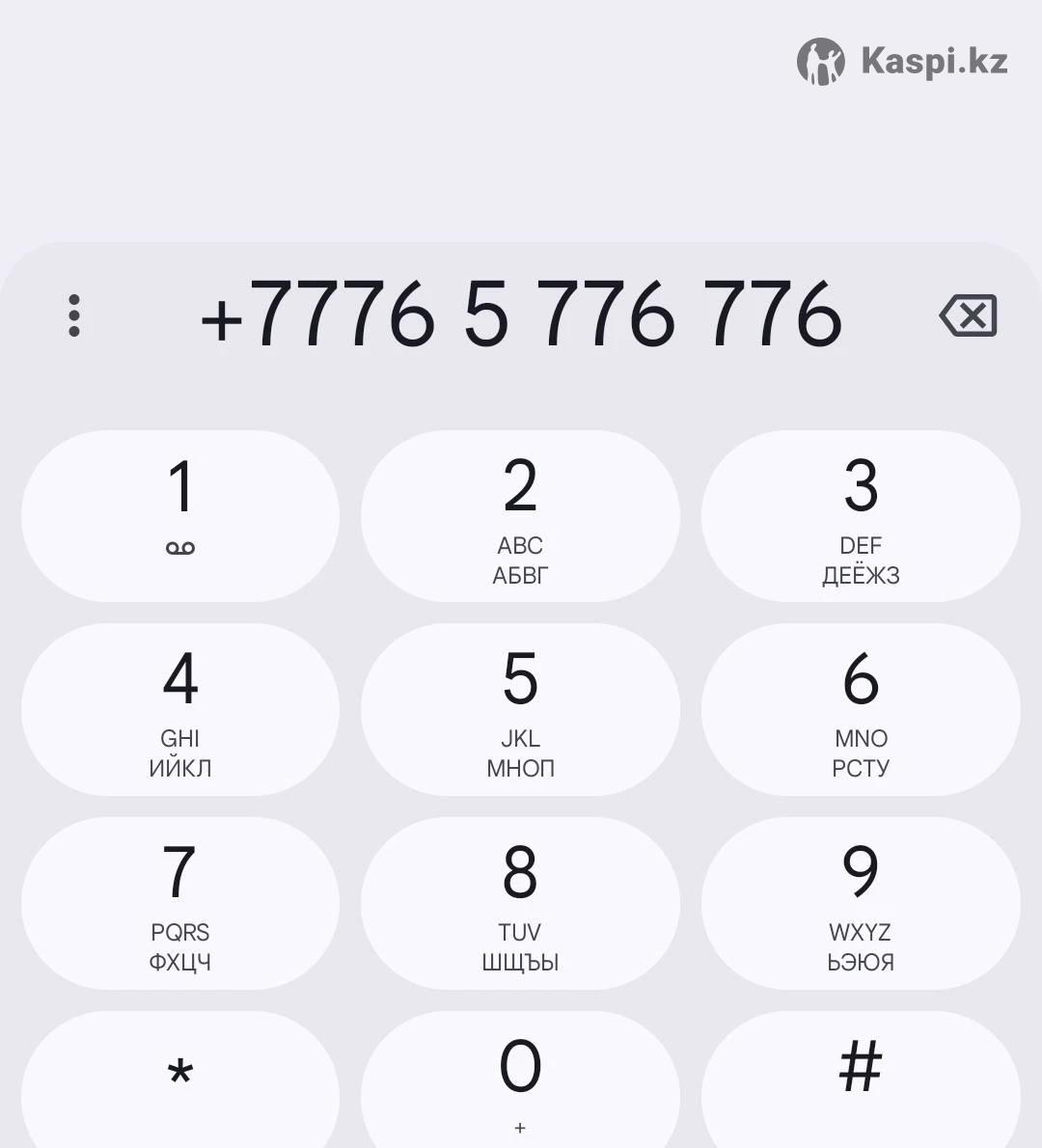Tap the 6 MNO key
The width and height of the screenshot is (1042, 1148).
861,710
